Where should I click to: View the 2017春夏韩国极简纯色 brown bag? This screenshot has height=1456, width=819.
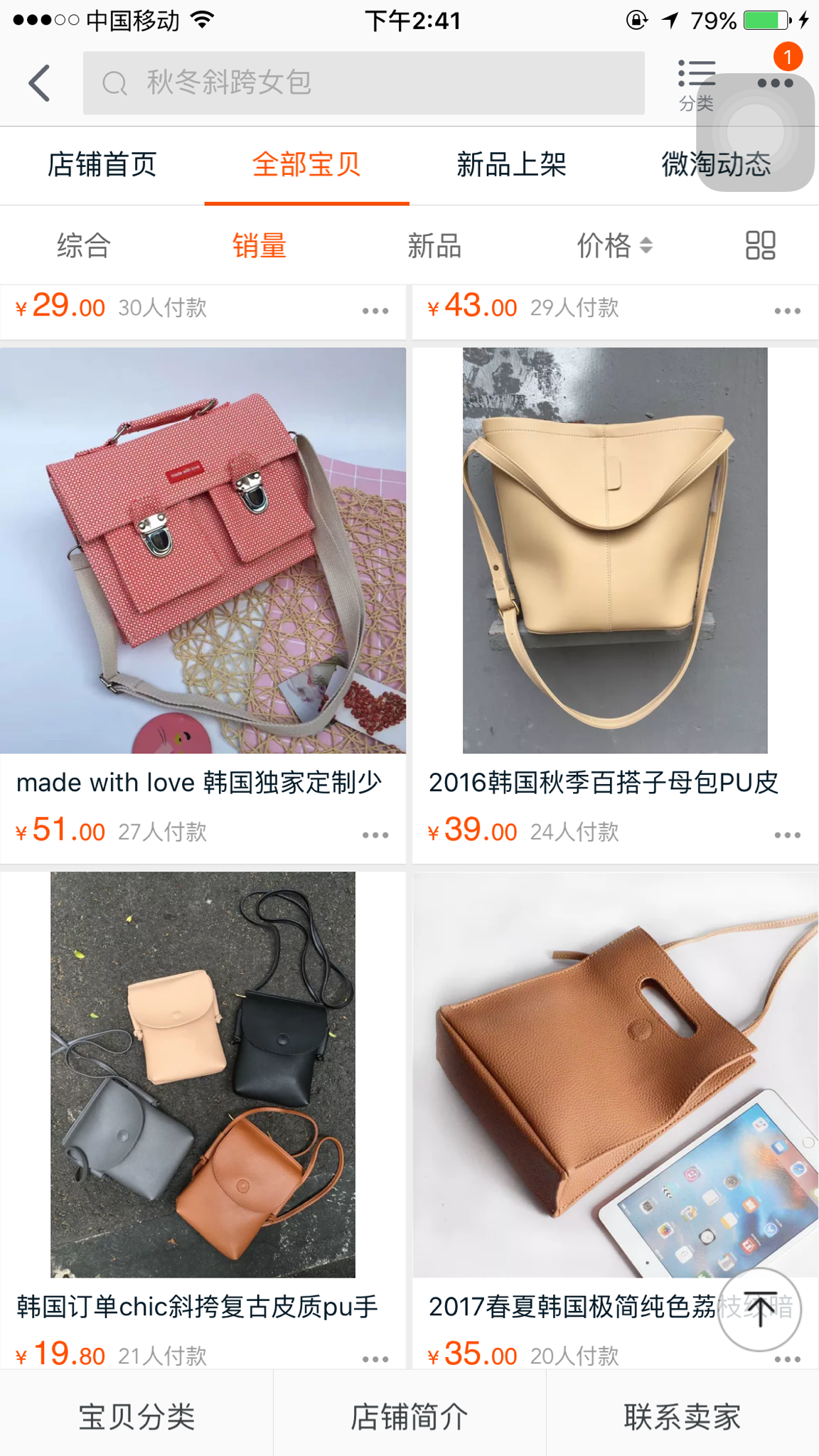click(x=615, y=1074)
